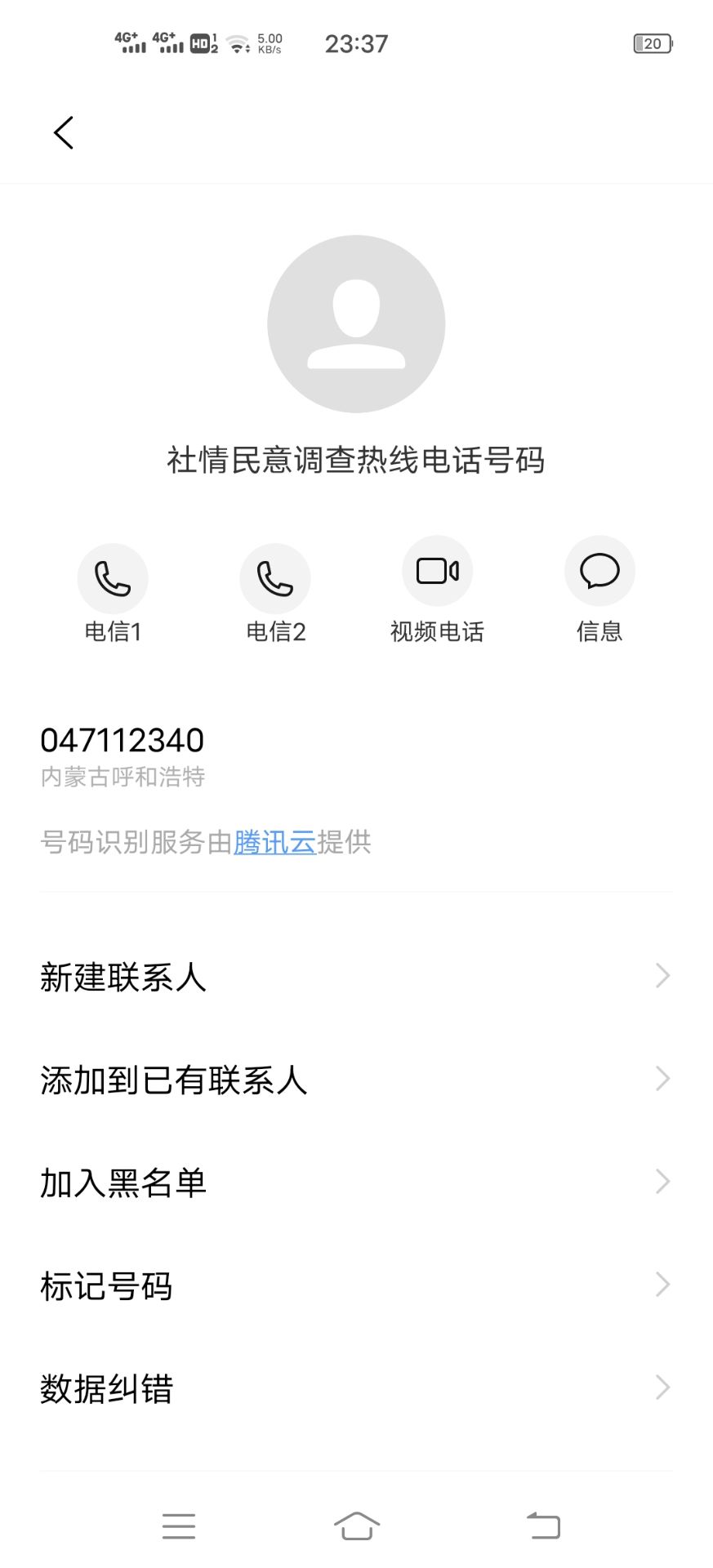The image size is (713, 1568).
Task: Start a 视频电话 video call
Action: [437, 572]
